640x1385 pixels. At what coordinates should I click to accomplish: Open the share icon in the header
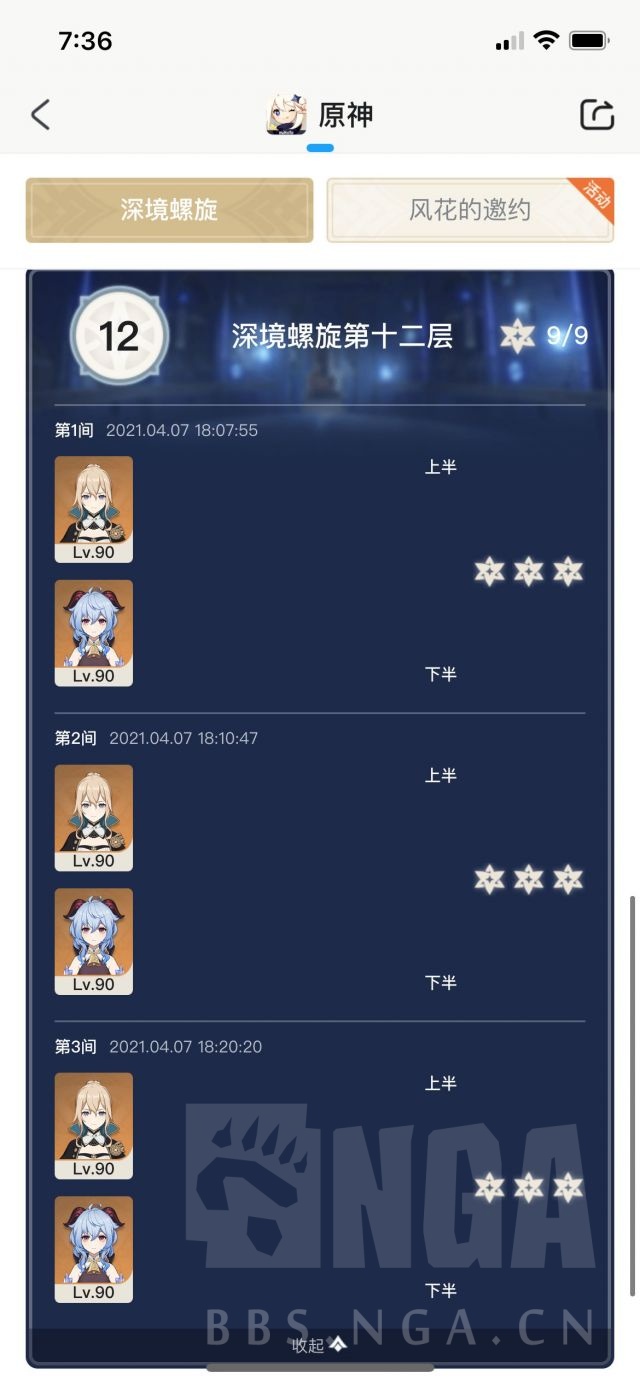pos(597,114)
